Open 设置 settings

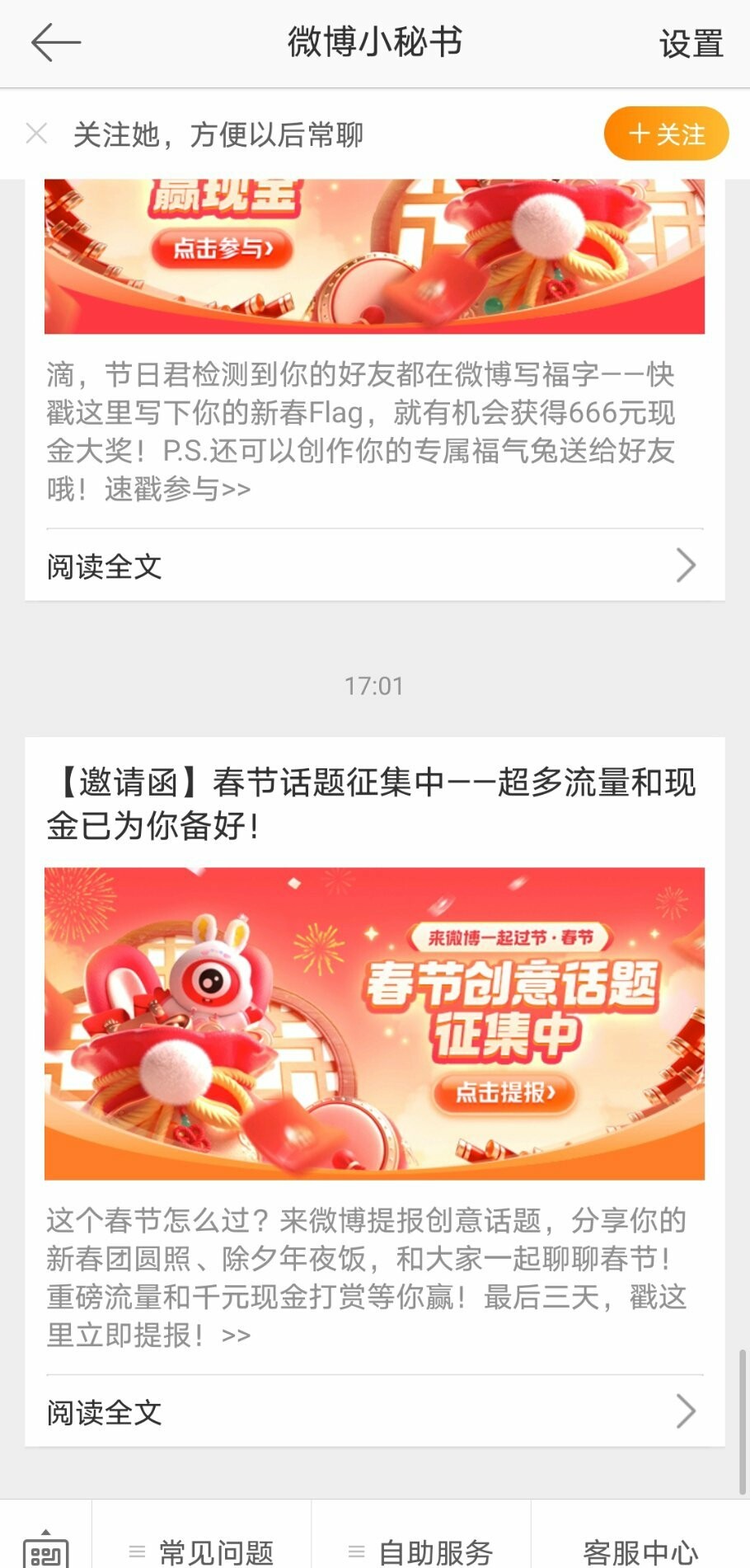click(x=691, y=44)
